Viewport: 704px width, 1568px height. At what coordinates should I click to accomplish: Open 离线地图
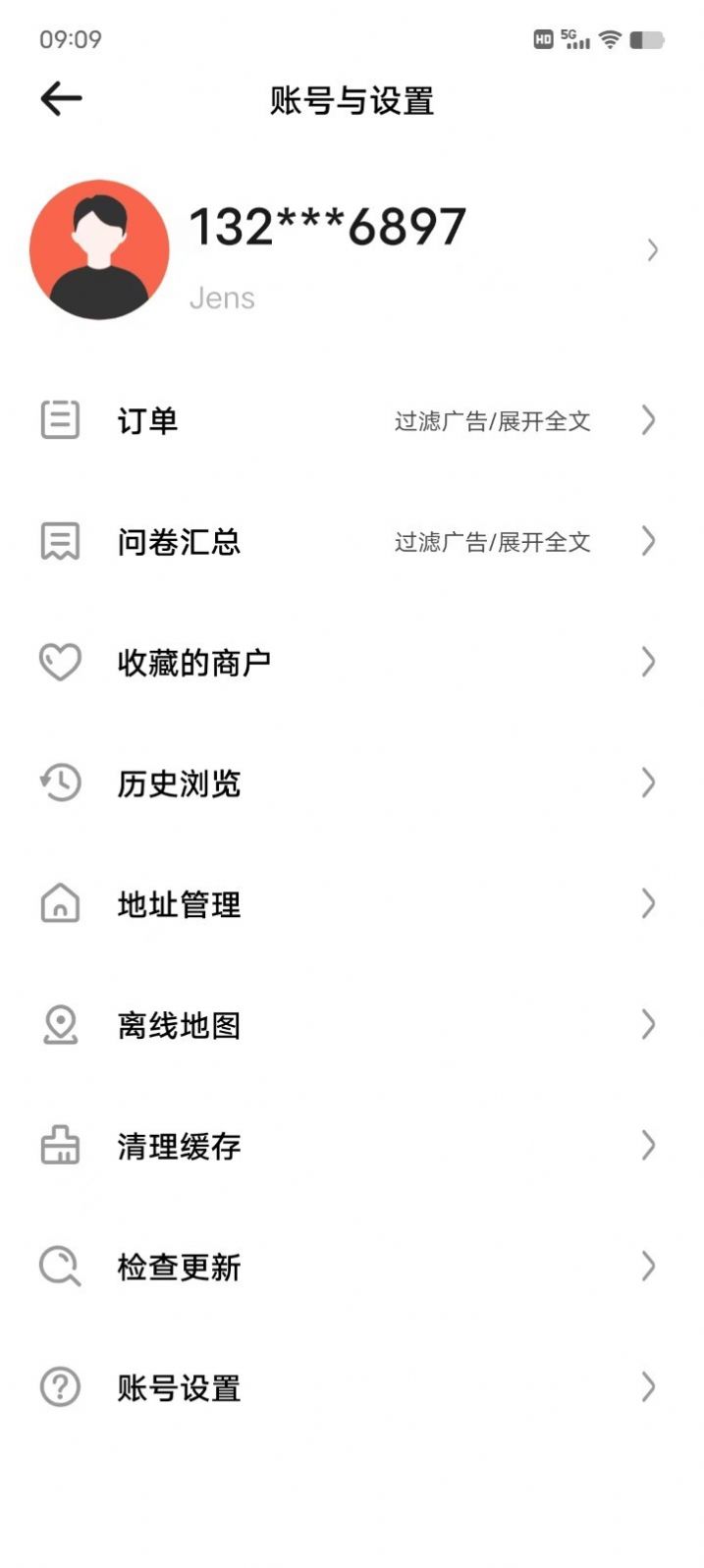pos(179,1025)
